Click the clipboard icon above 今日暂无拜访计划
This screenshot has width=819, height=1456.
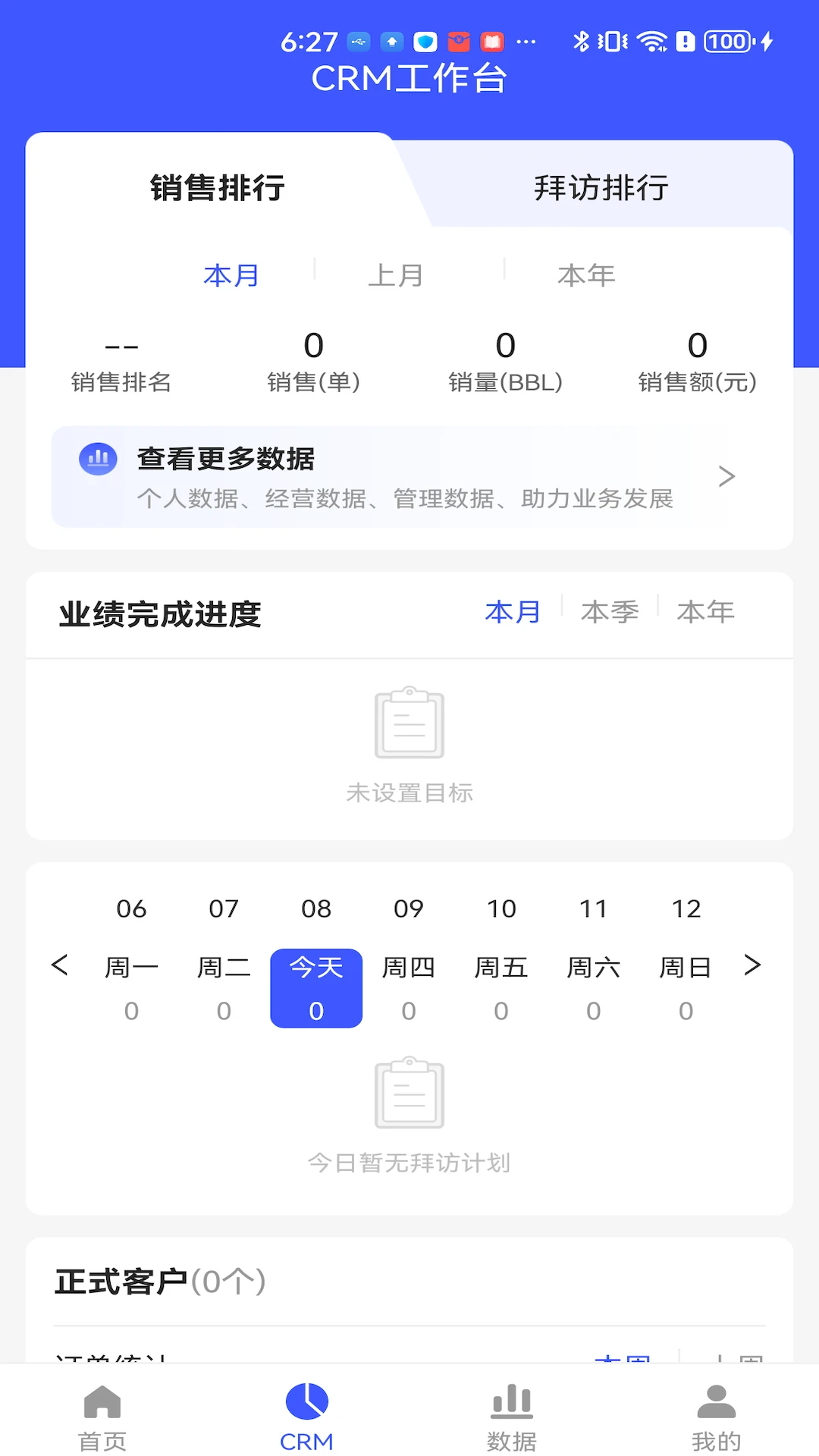click(x=409, y=1094)
